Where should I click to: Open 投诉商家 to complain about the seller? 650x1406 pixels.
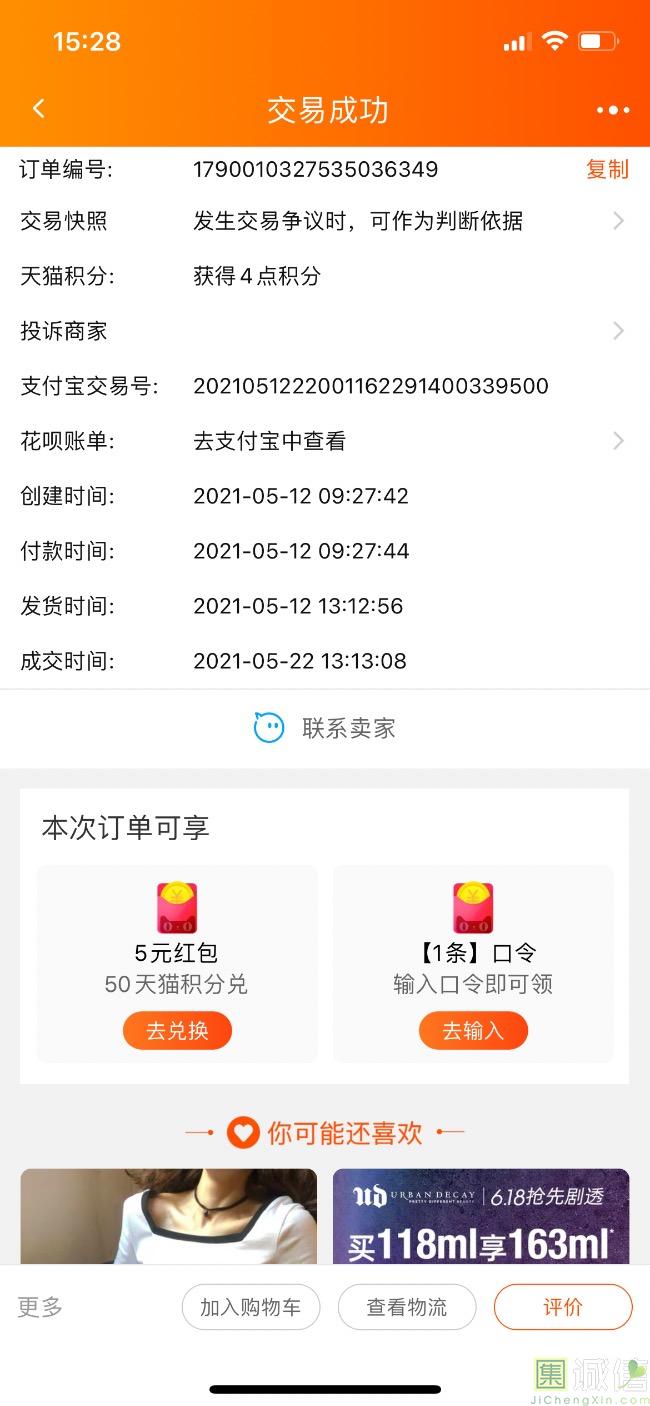[x=325, y=331]
